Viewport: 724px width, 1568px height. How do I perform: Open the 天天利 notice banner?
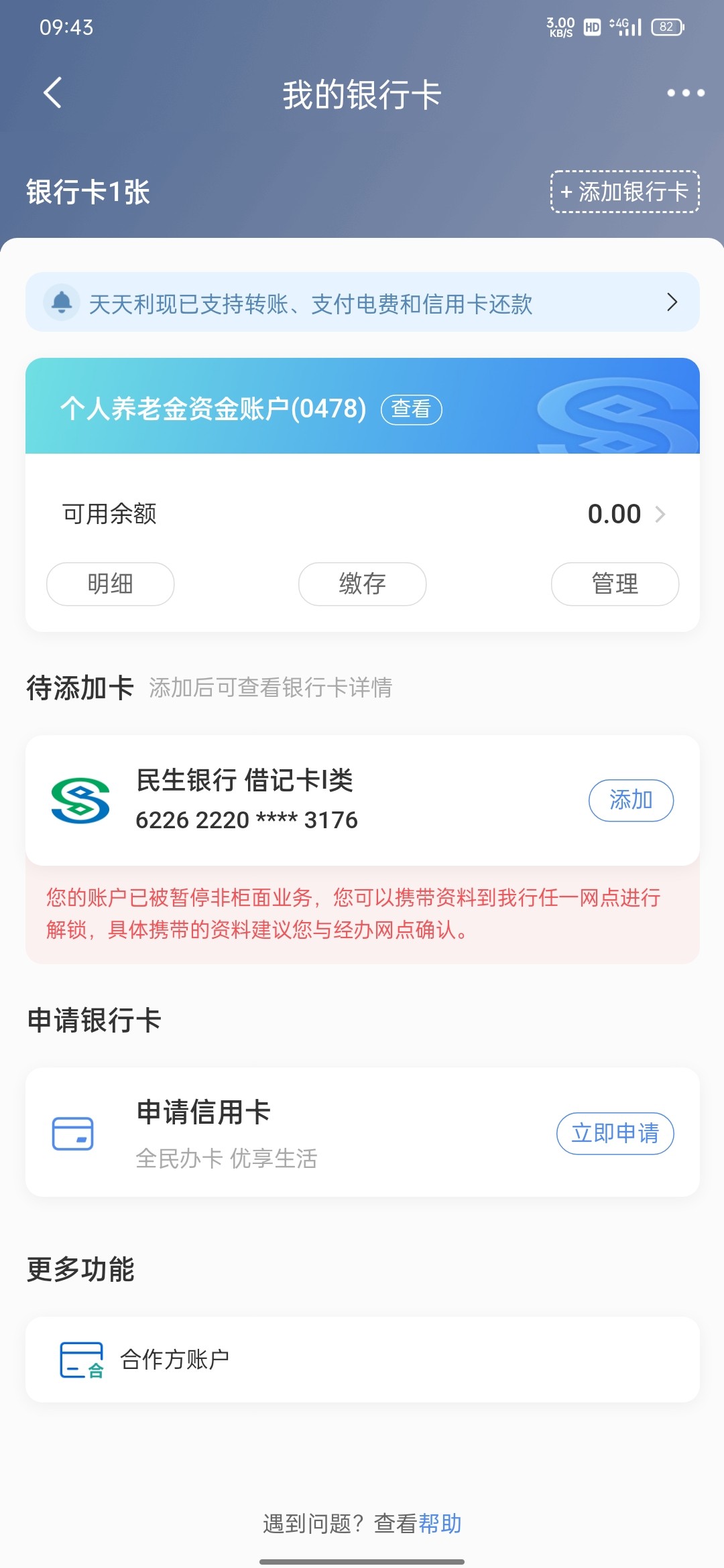(363, 302)
